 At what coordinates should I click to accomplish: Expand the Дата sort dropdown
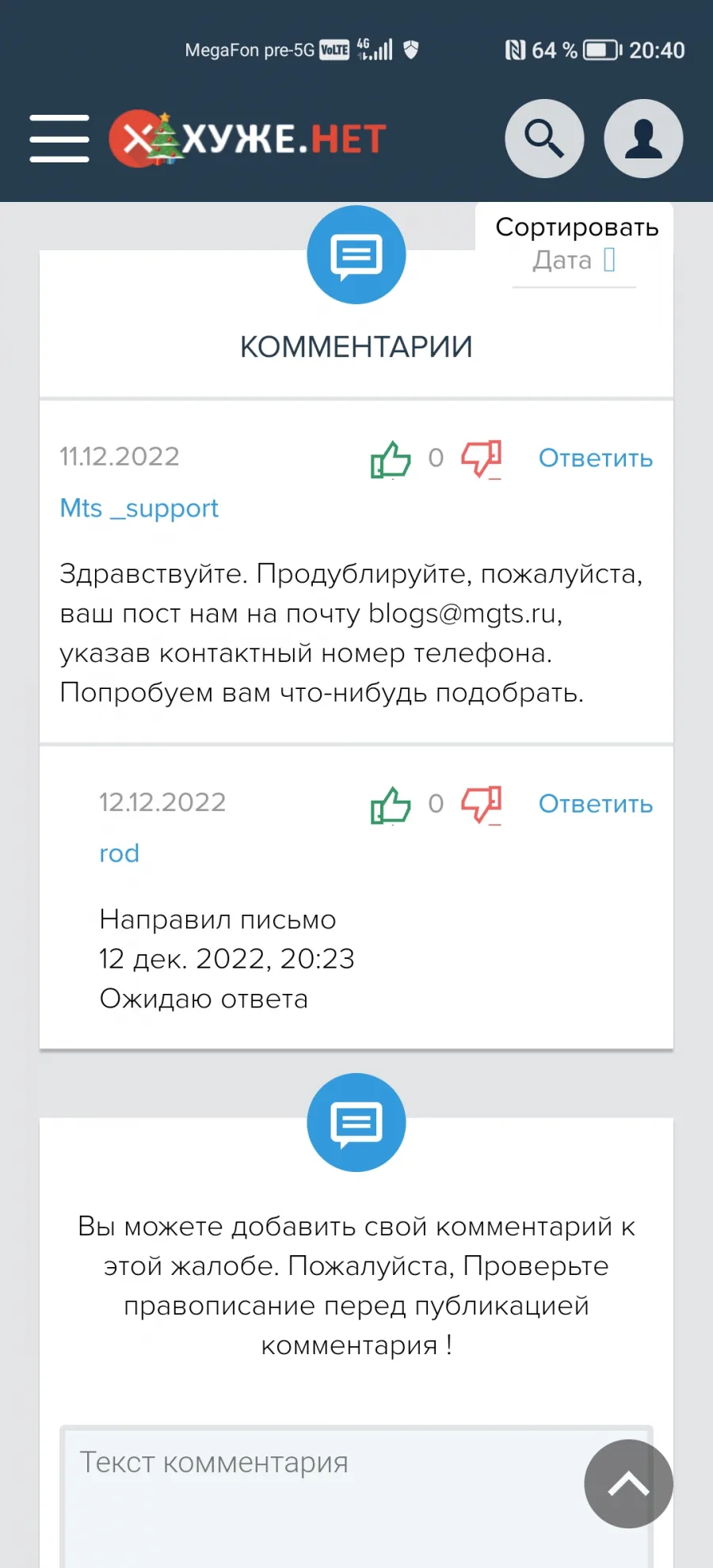574,261
